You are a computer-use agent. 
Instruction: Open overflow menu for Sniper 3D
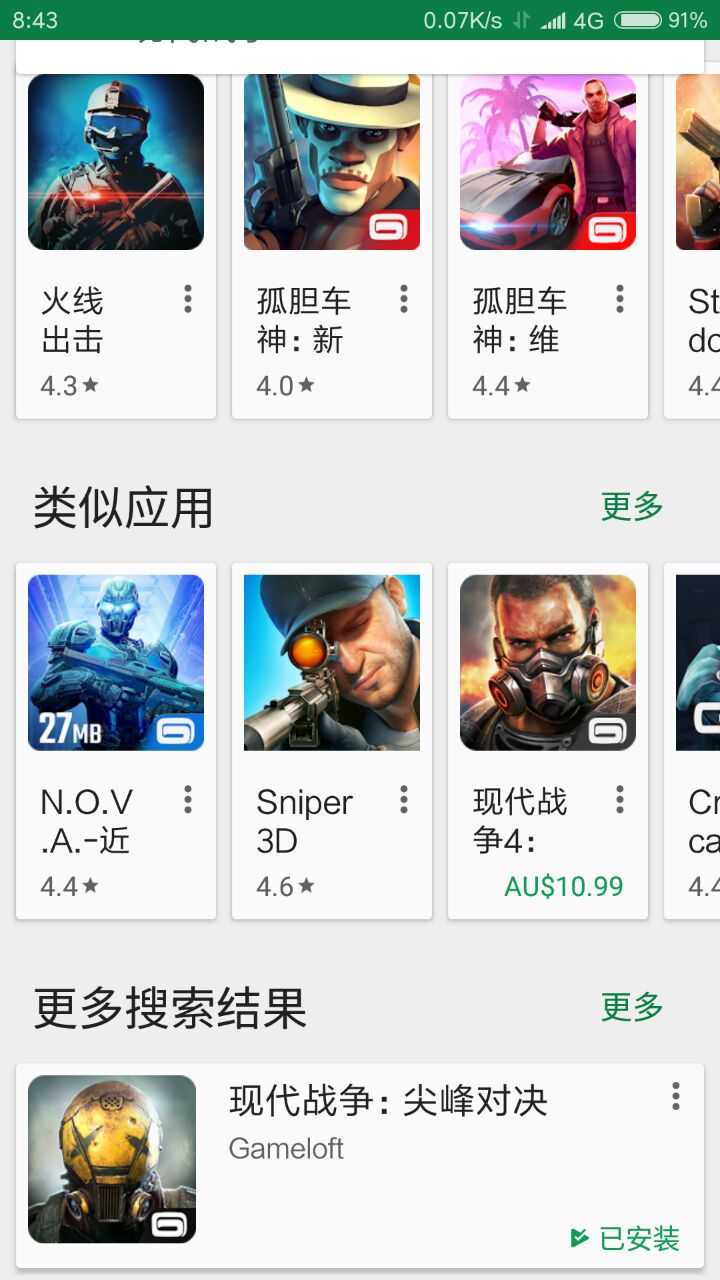pyautogui.click(x=403, y=799)
